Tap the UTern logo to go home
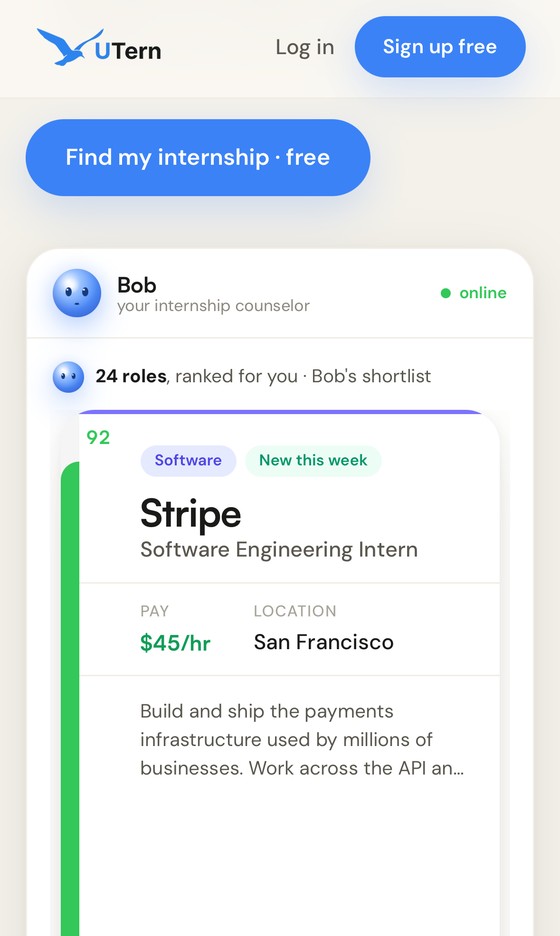Screen dimensions: 560x936 pos(99,47)
